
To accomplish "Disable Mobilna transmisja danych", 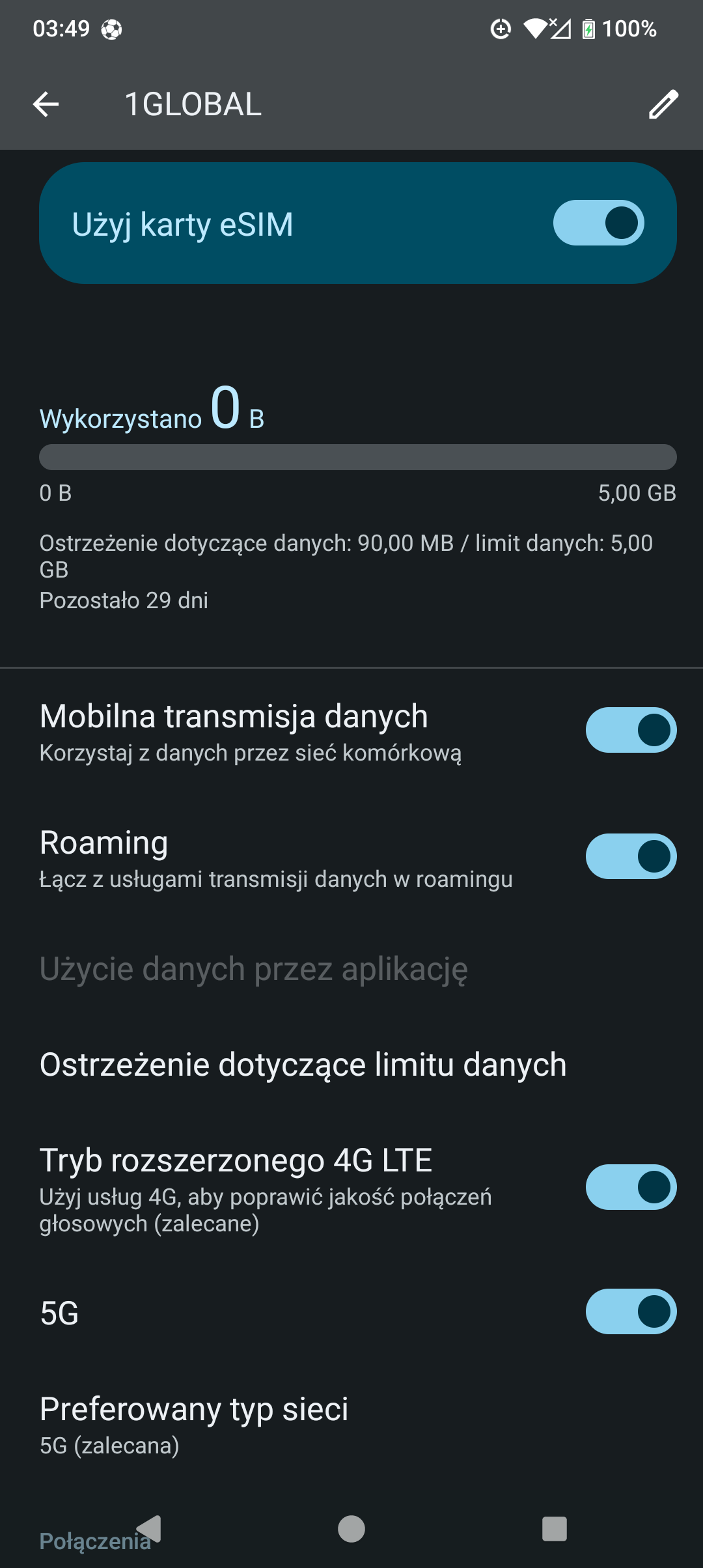I will 630,730.
